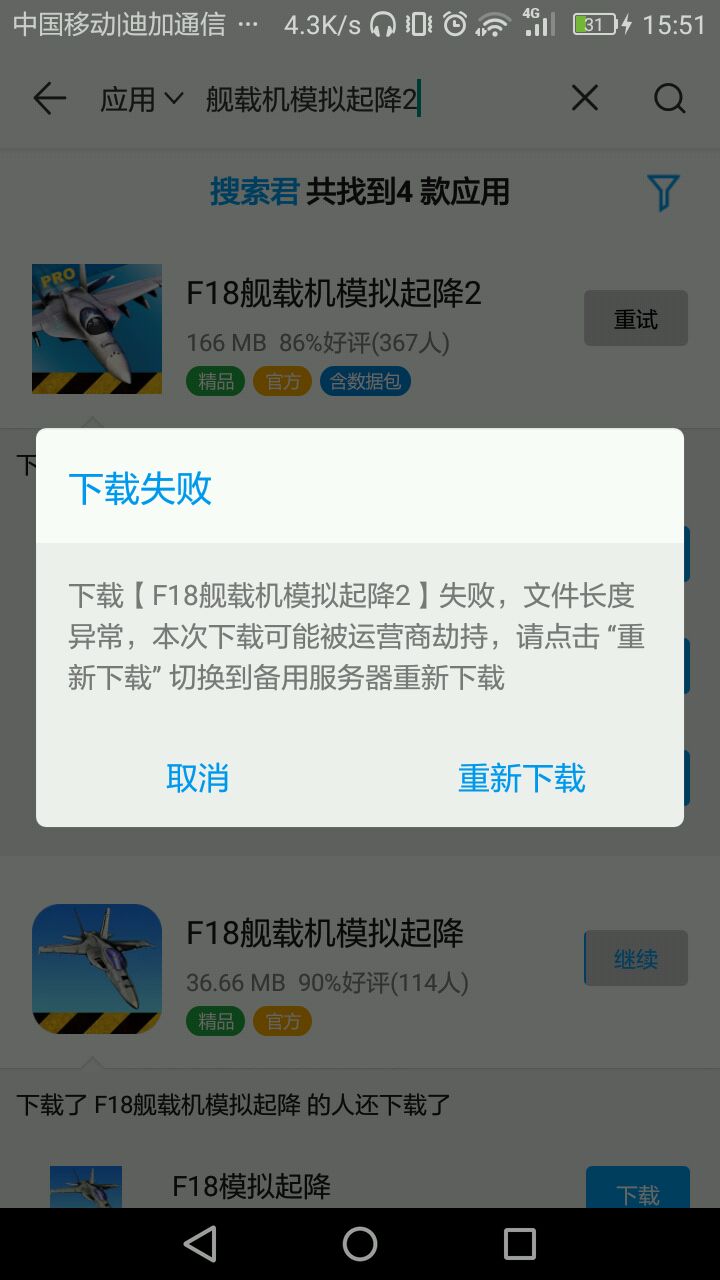Open the F18舰载机模拟起降 app result

click(x=325, y=934)
